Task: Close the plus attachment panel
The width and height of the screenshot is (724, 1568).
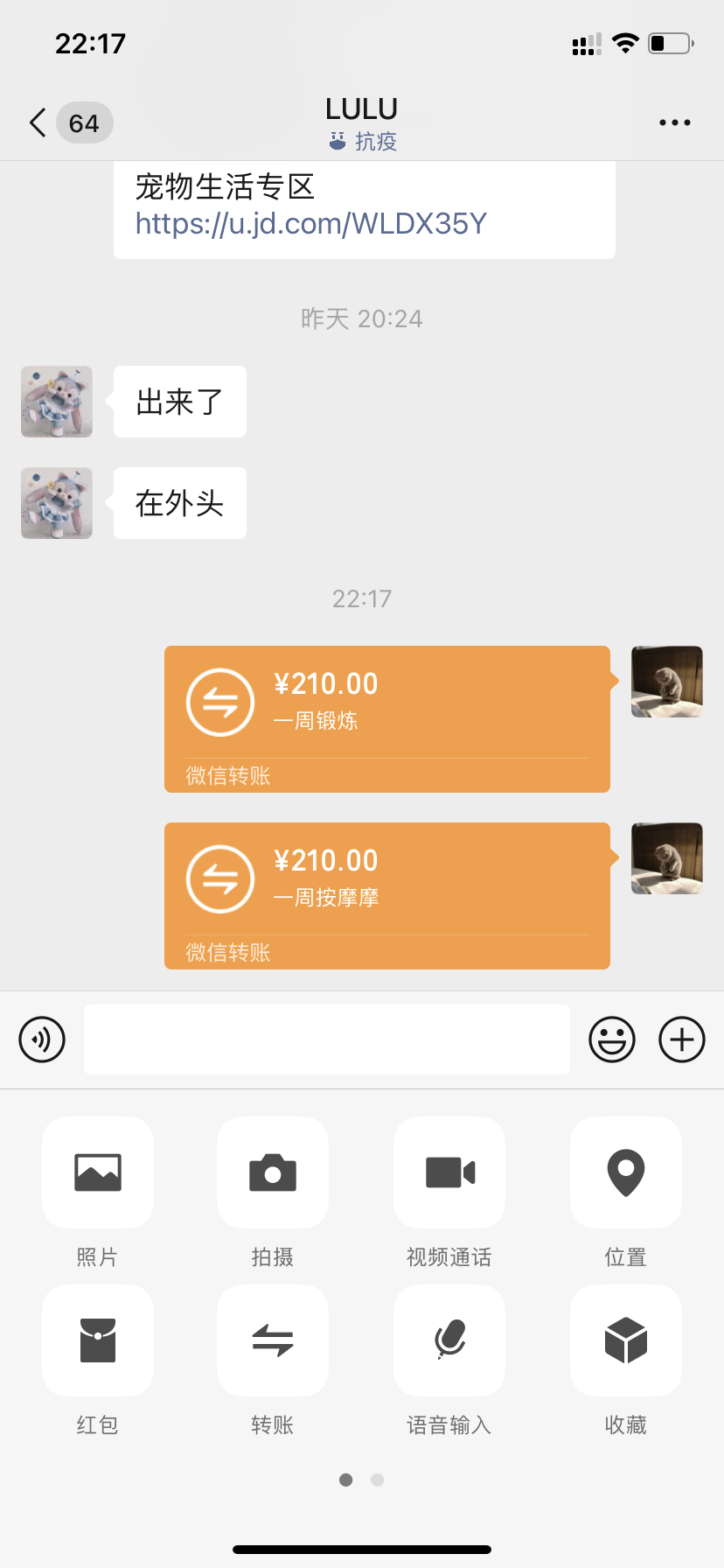Action: (x=681, y=1039)
